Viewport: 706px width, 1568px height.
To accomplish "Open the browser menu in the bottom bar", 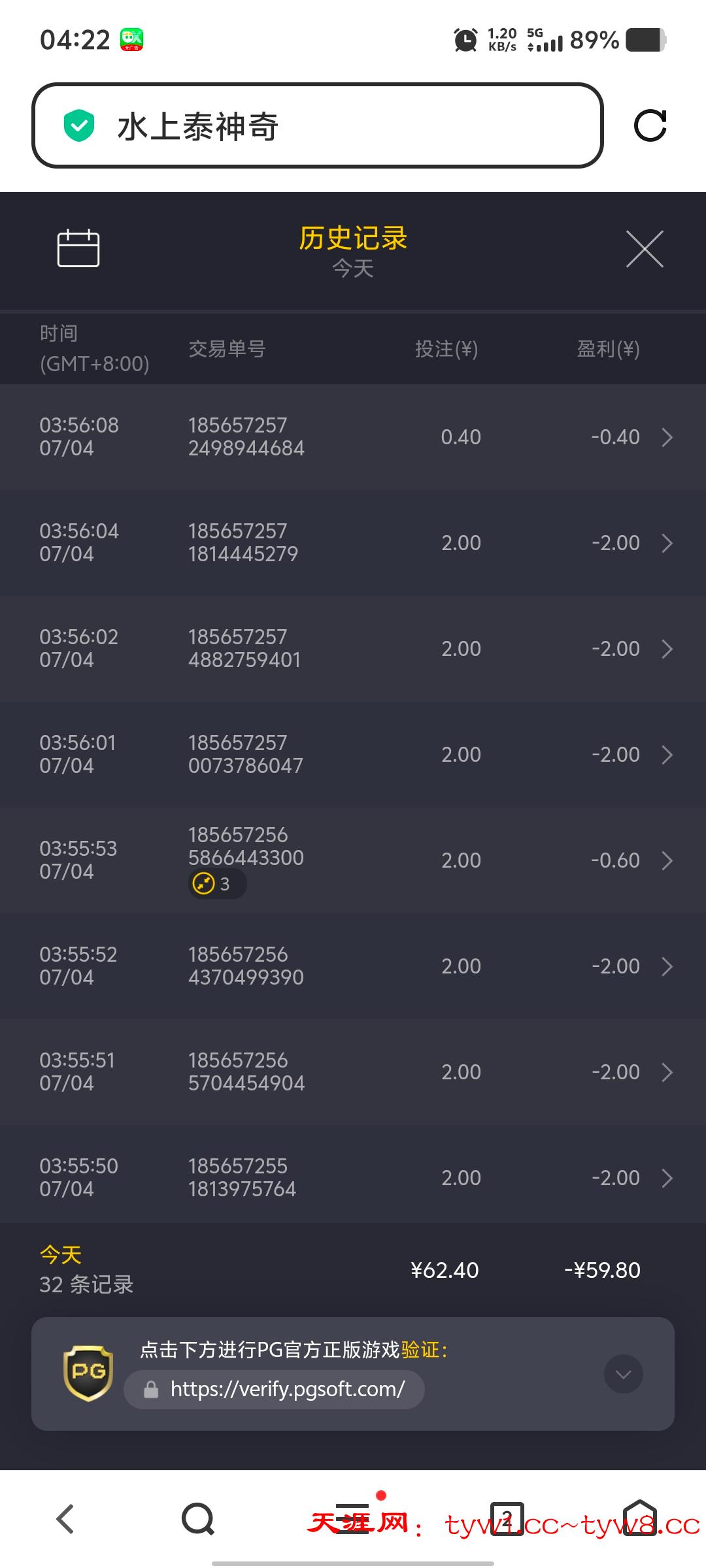I will 353,1518.
